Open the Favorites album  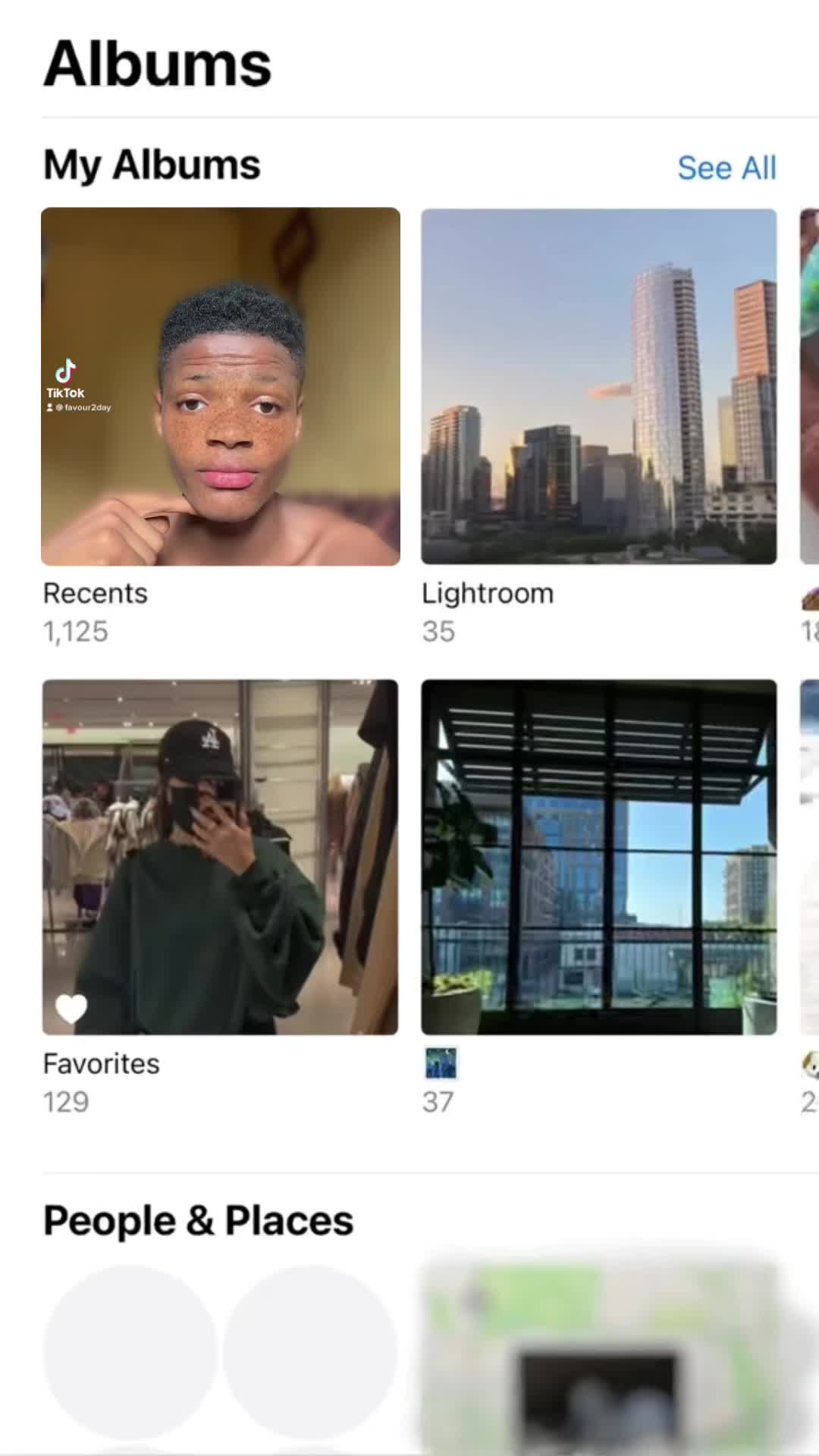point(220,857)
